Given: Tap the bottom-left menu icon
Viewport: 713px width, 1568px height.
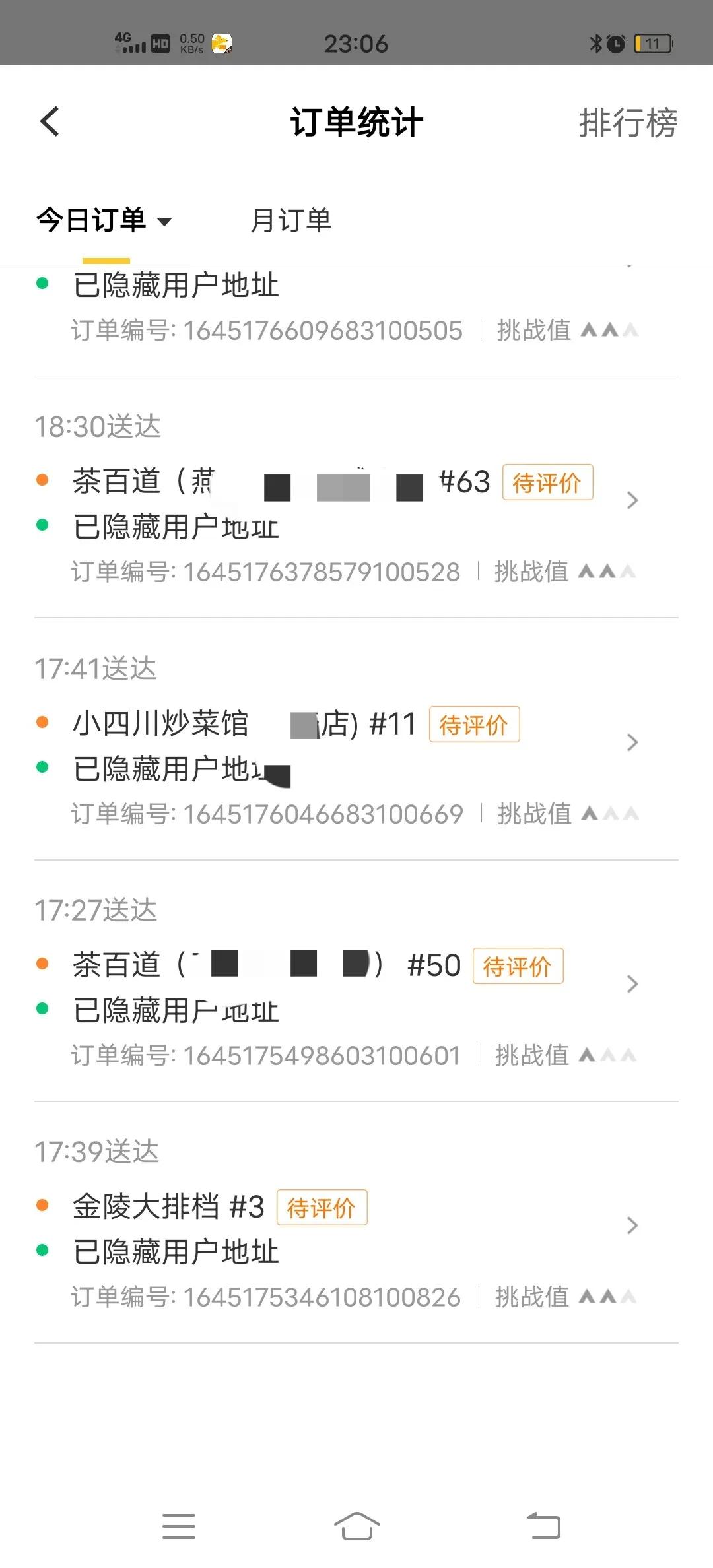Looking at the screenshot, I should click(179, 1526).
